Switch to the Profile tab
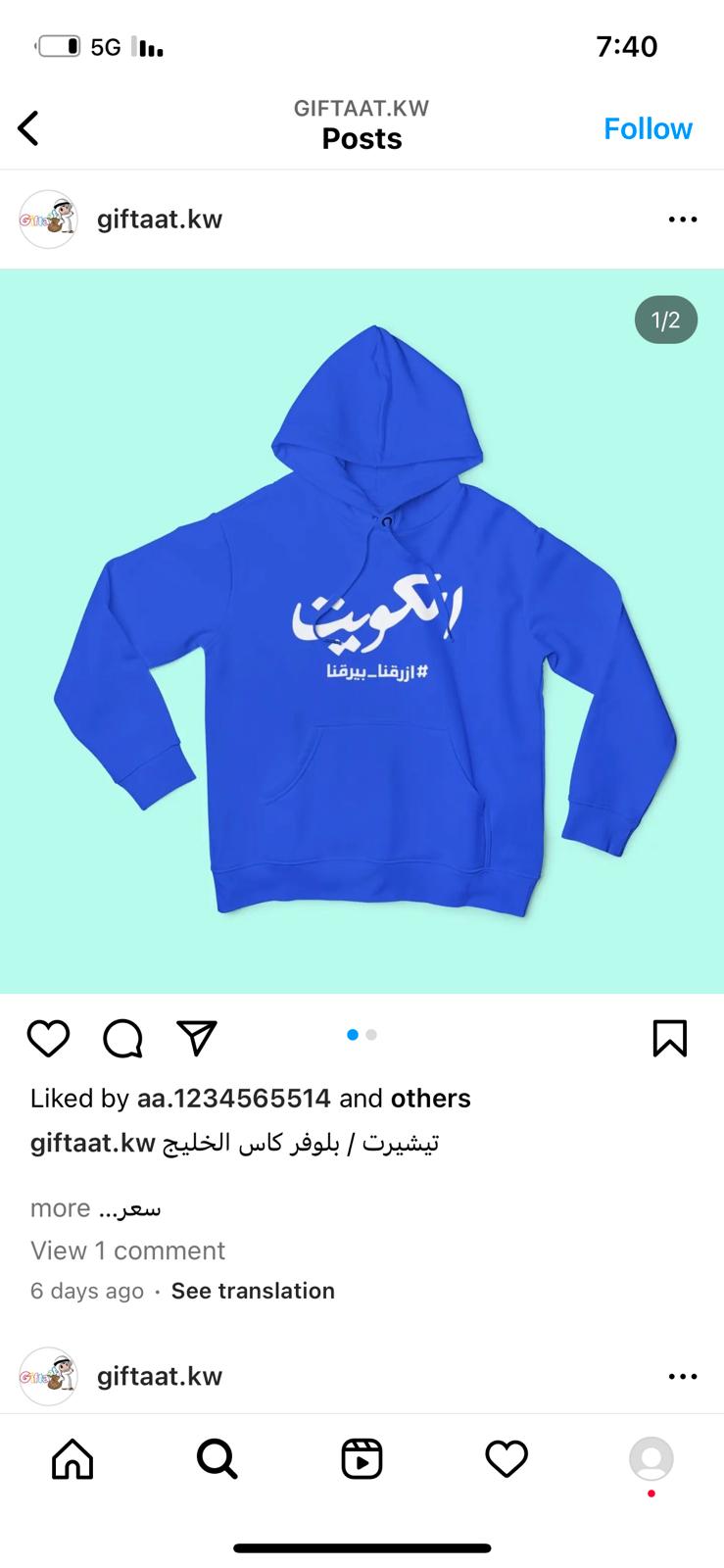The width and height of the screenshot is (724, 1568). coord(652,1459)
